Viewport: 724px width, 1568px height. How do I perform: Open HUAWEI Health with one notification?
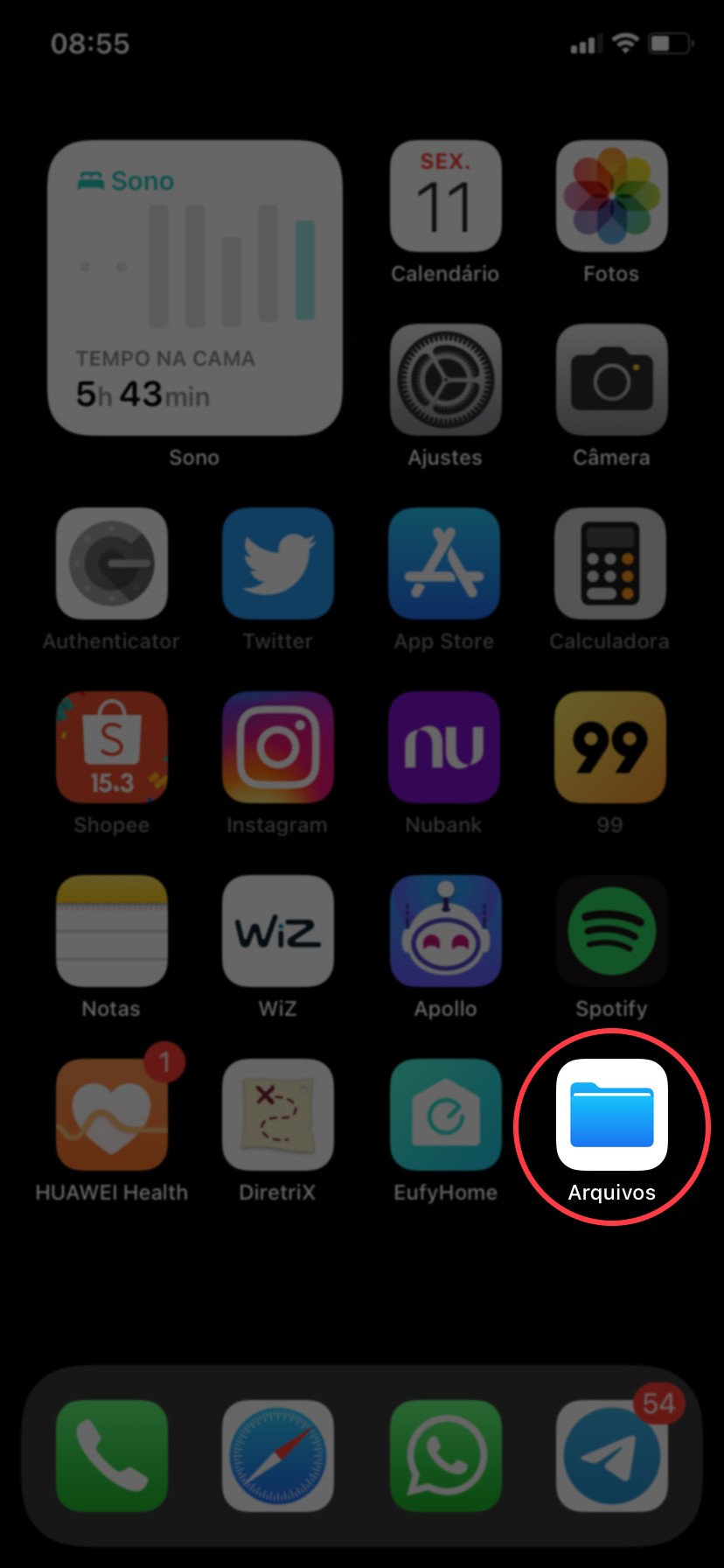click(x=111, y=1116)
